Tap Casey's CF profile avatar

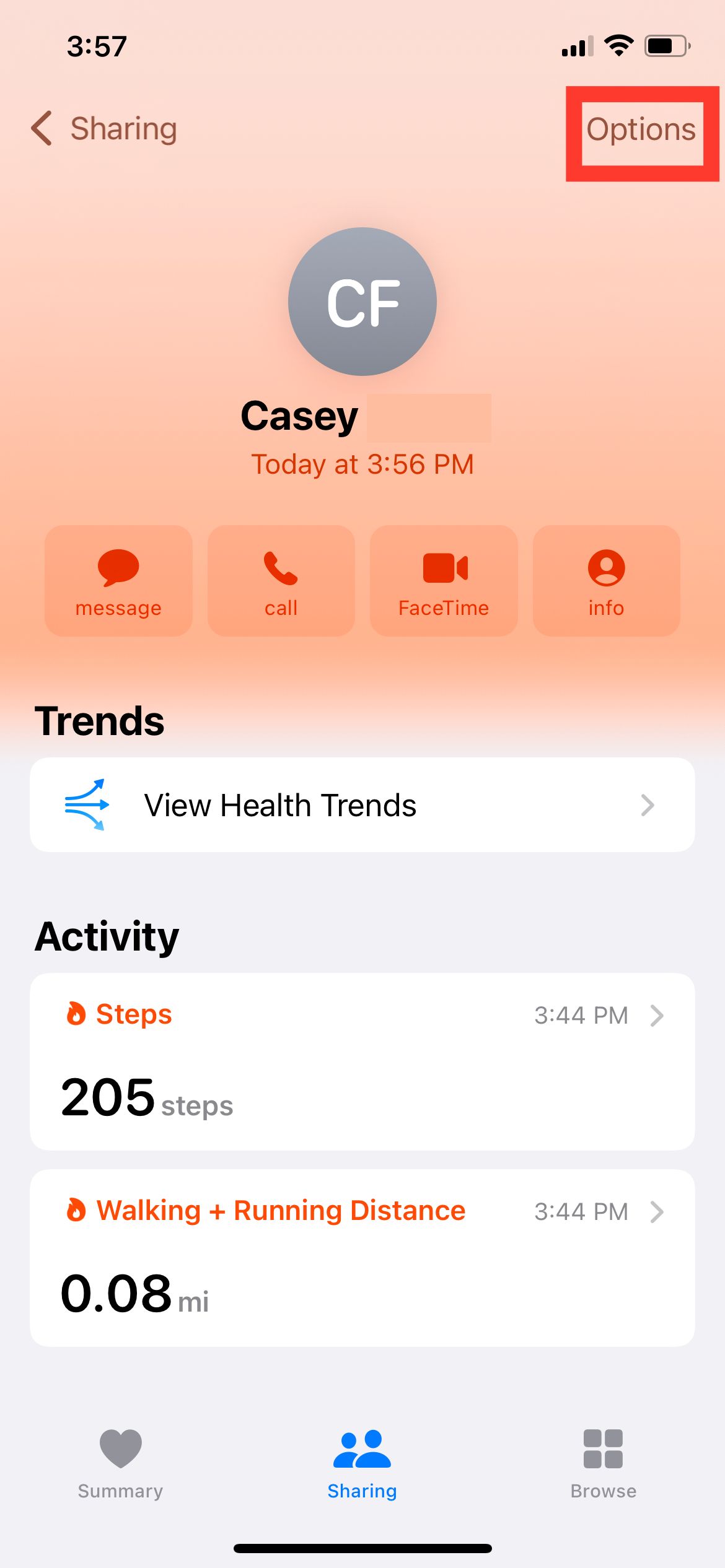coord(362,302)
